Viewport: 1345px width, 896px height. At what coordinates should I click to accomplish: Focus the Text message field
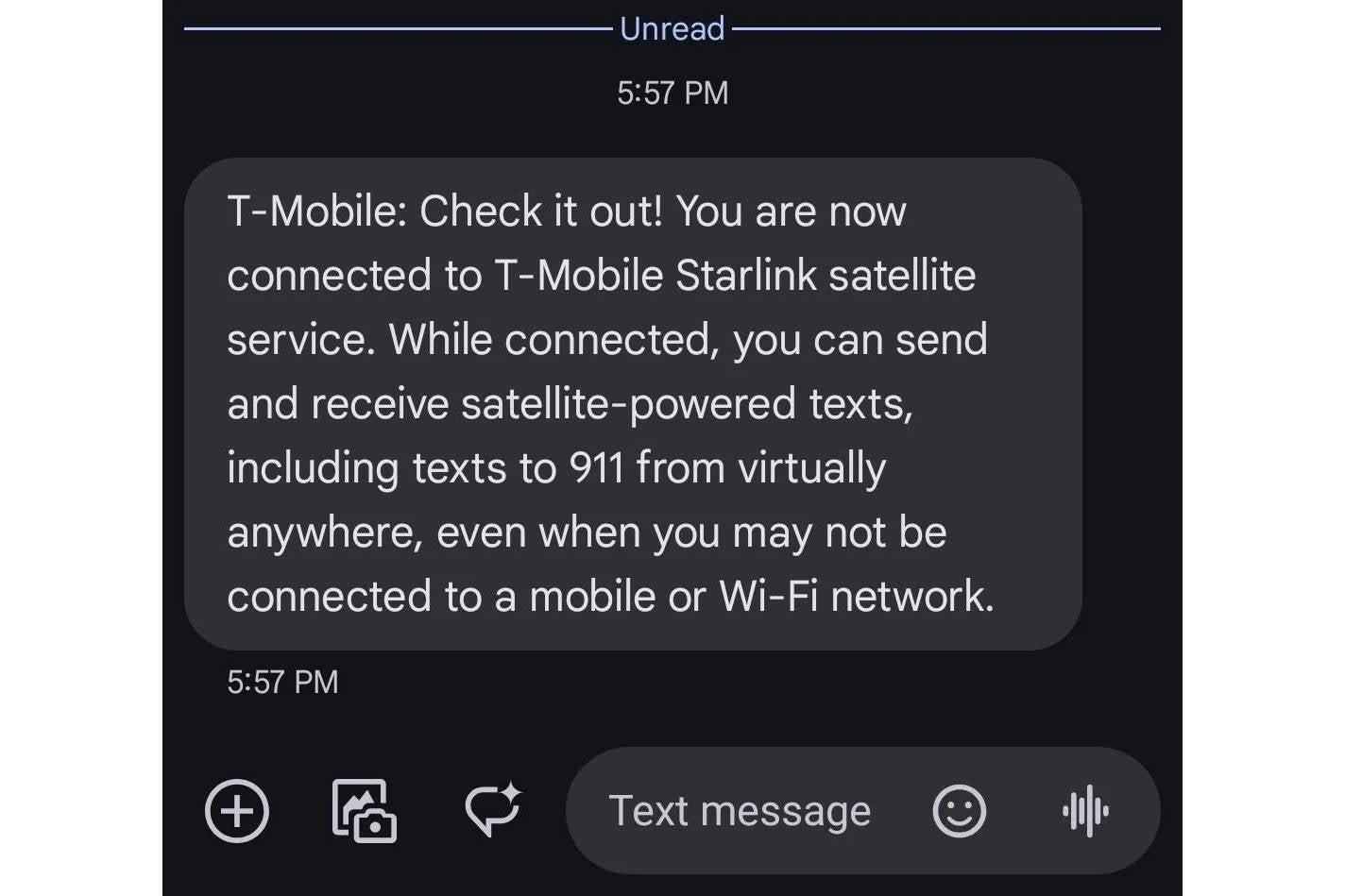point(740,811)
